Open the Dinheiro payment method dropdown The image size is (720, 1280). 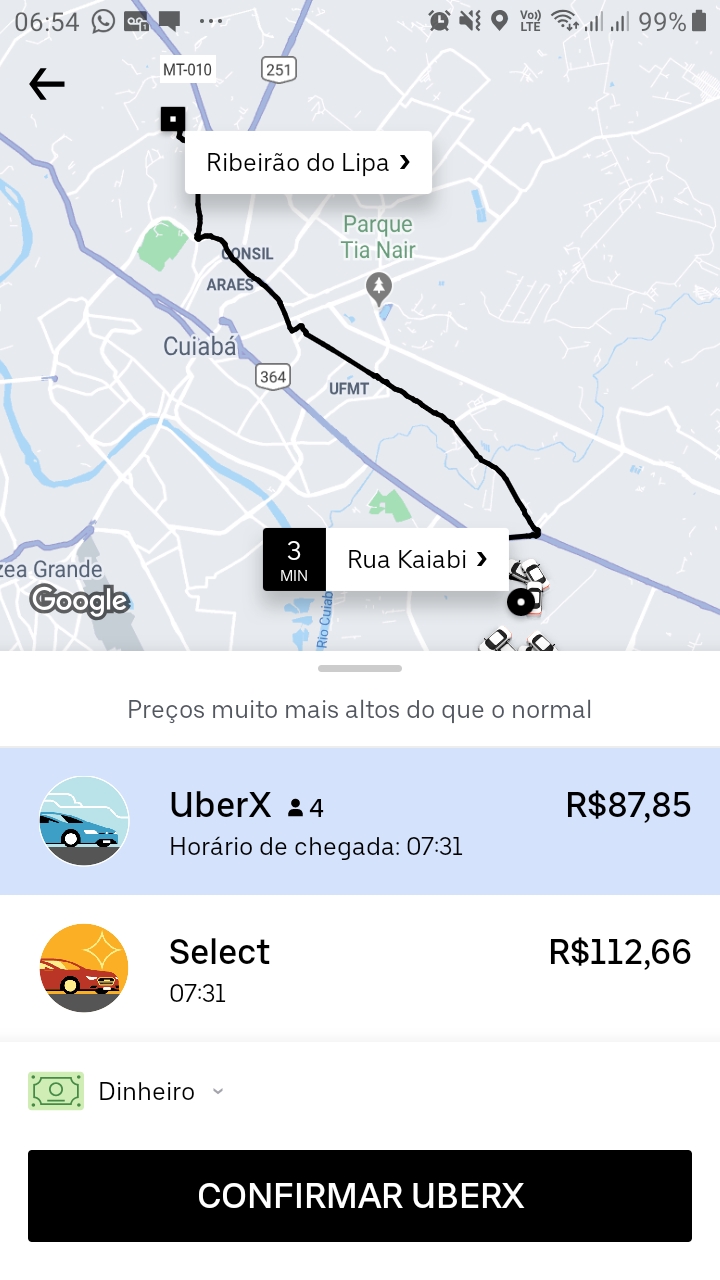(x=128, y=1091)
